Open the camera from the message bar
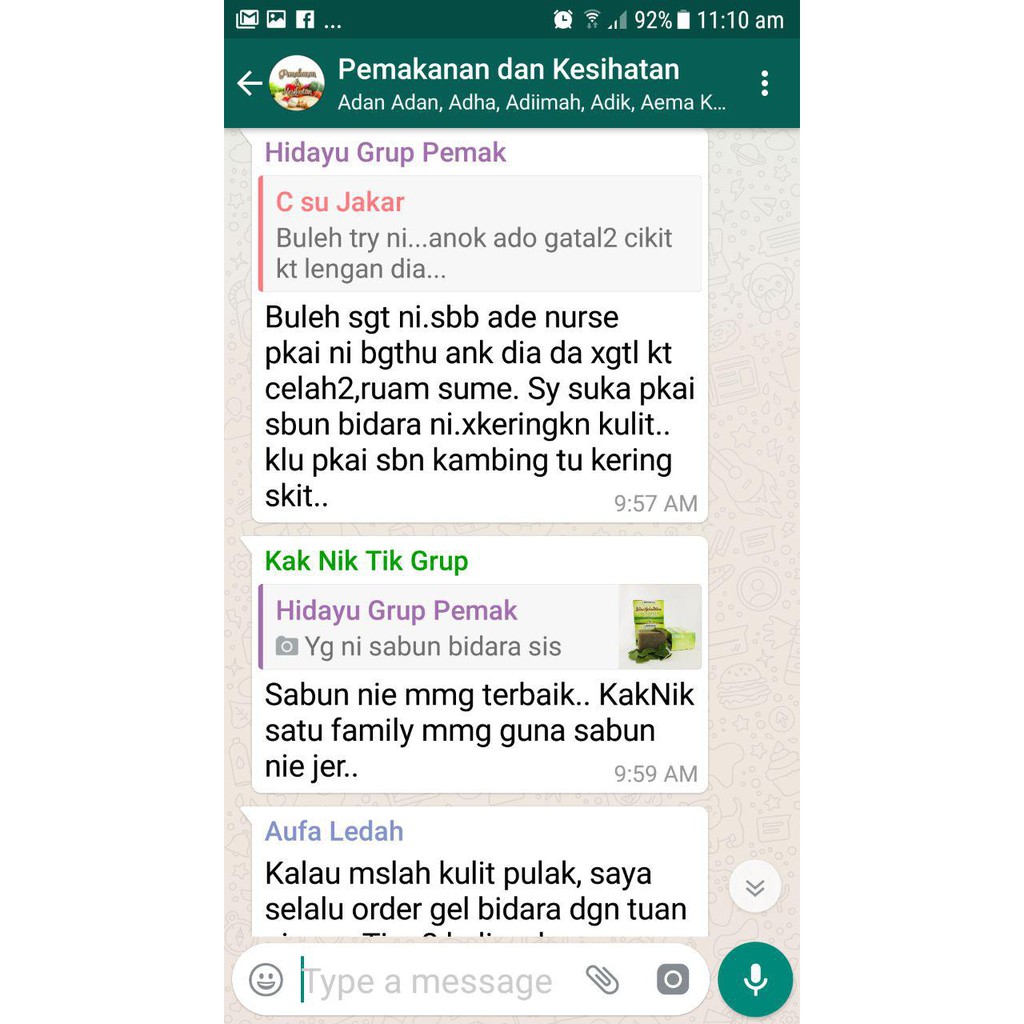Image resolution: width=1024 pixels, height=1024 pixels. click(x=673, y=980)
